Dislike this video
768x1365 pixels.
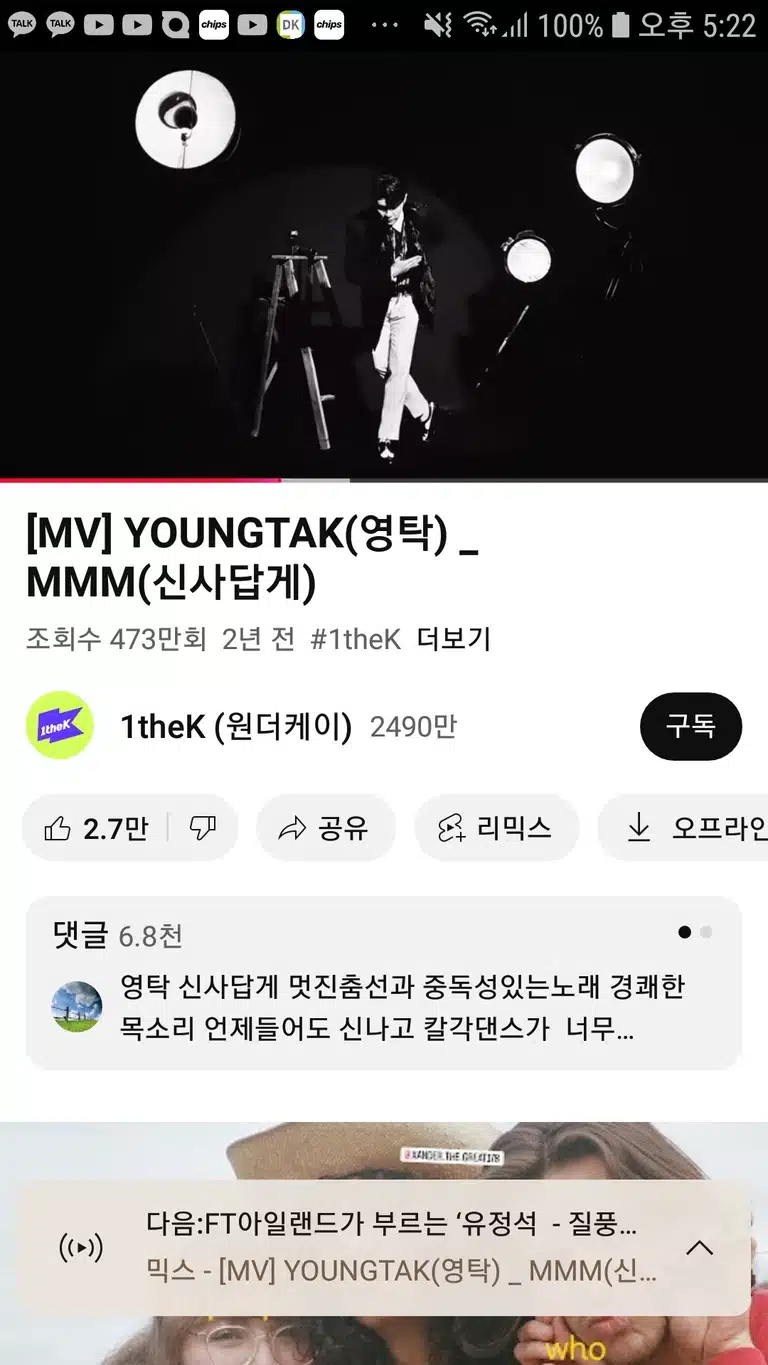click(x=203, y=828)
